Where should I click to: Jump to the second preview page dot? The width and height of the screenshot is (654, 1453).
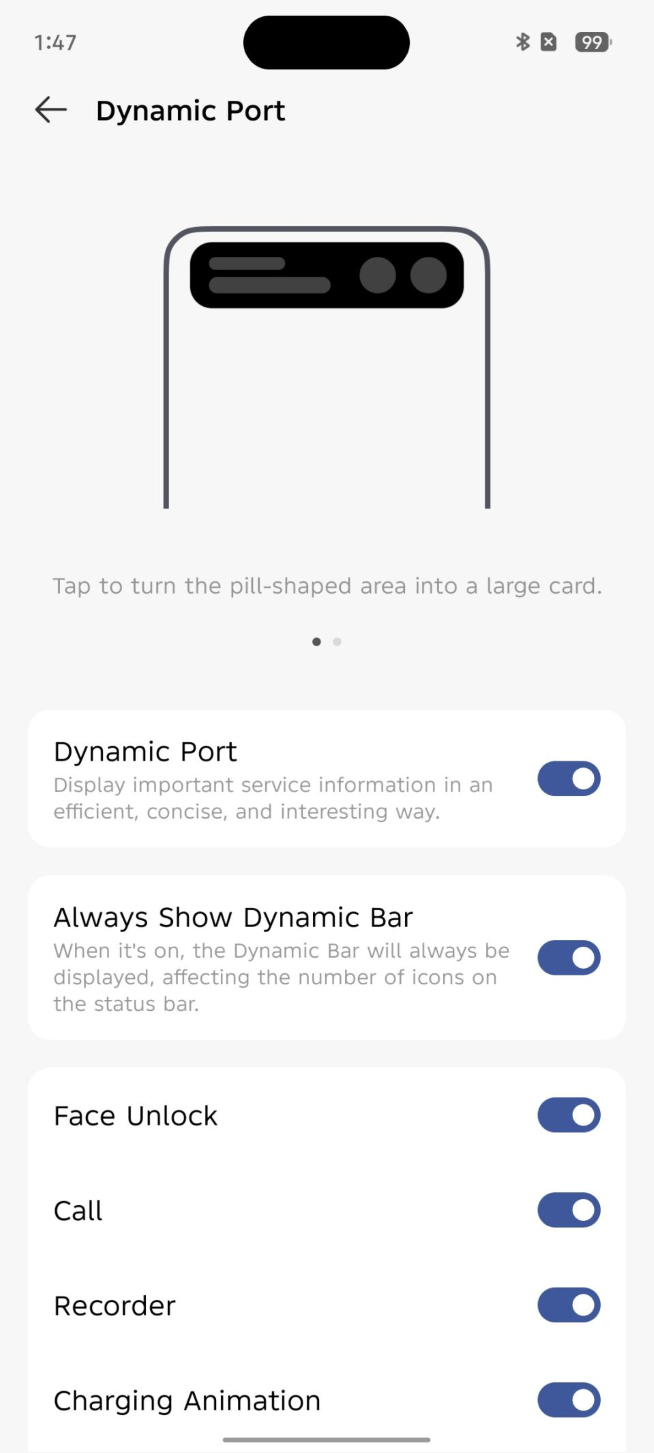pyautogui.click(x=337, y=642)
